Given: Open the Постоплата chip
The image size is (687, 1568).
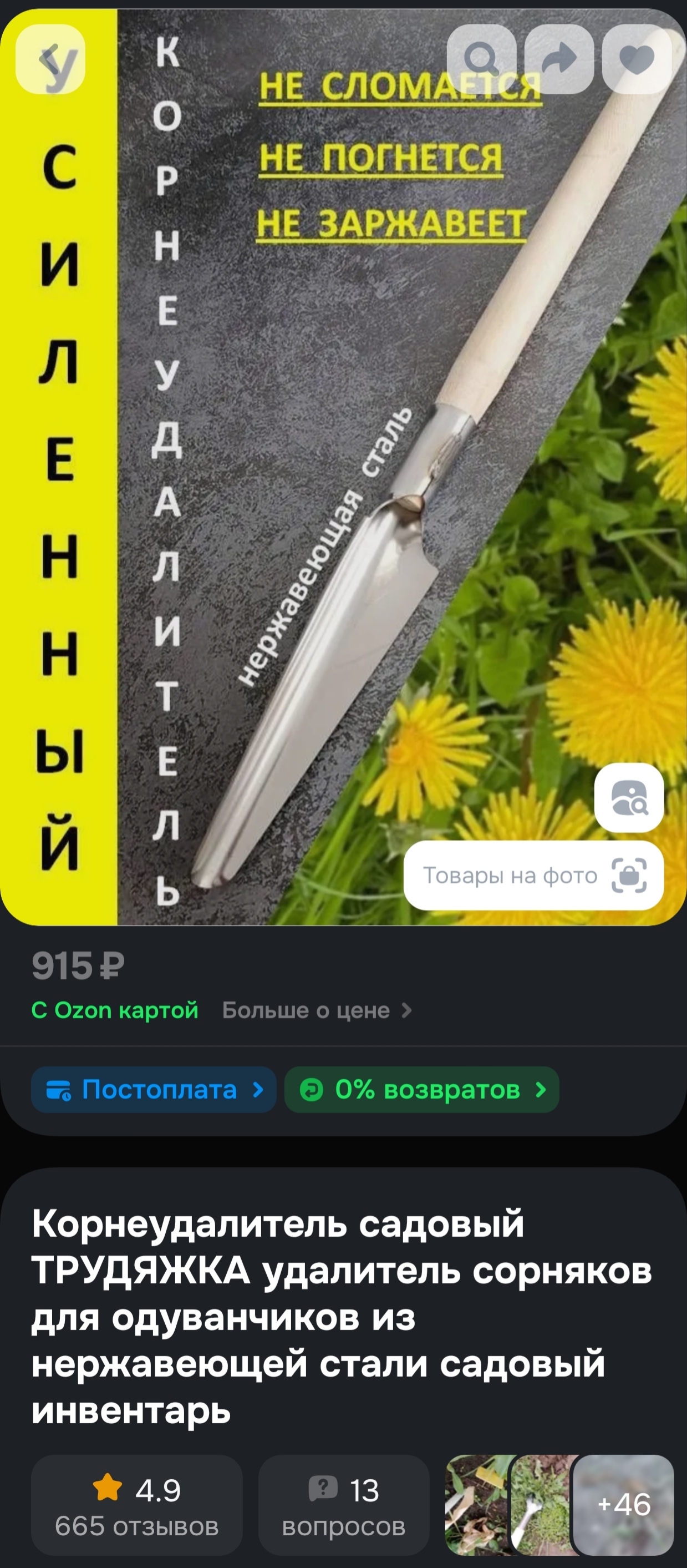Looking at the screenshot, I should (x=154, y=1090).
